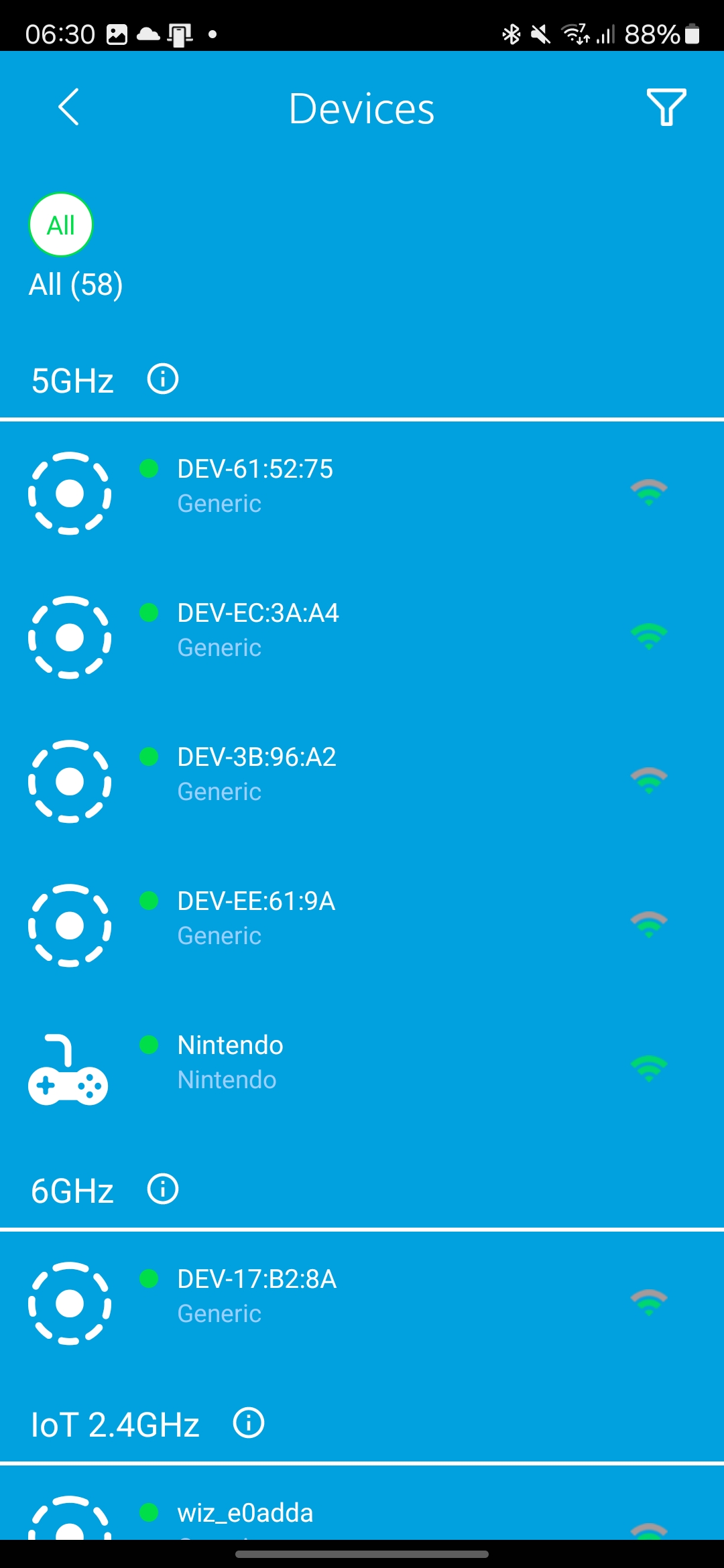This screenshot has width=724, height=1568.
Task: Show info about the IoT 2.4GHz band
Action: point(249,1423)
